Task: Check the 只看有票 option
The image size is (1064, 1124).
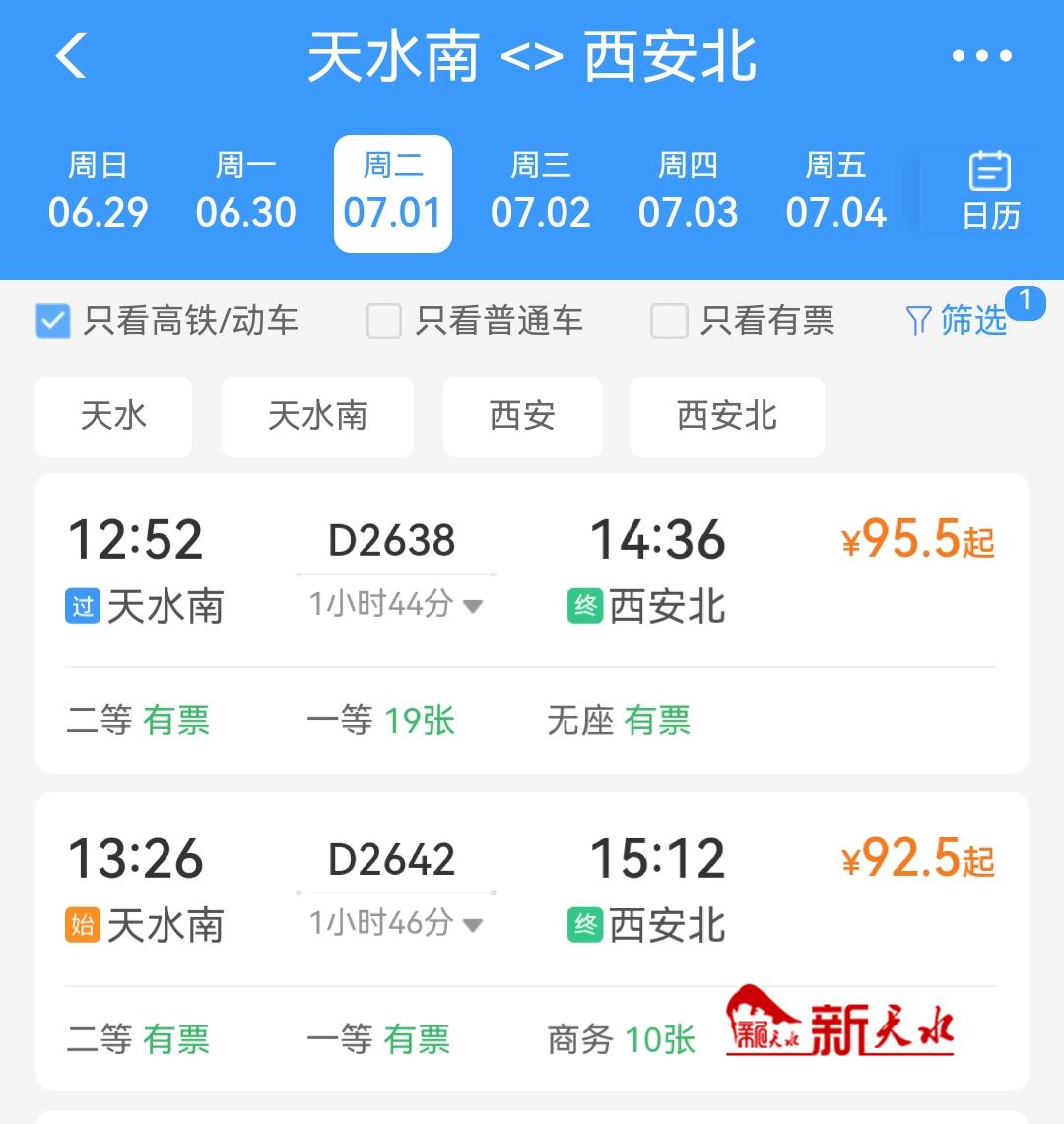Action: pos(669,321)
